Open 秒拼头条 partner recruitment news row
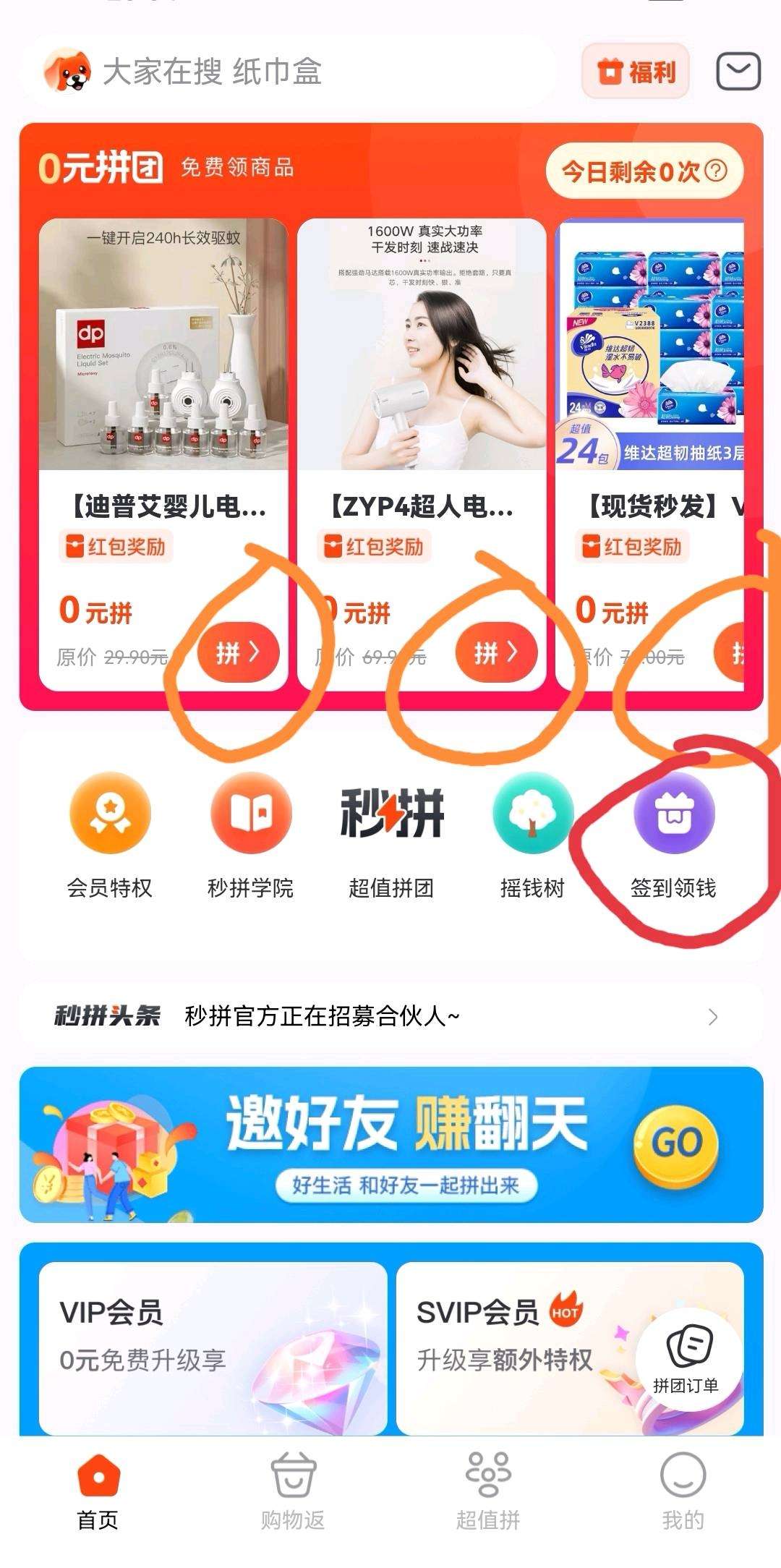781x1568 pixels. 390,1016
